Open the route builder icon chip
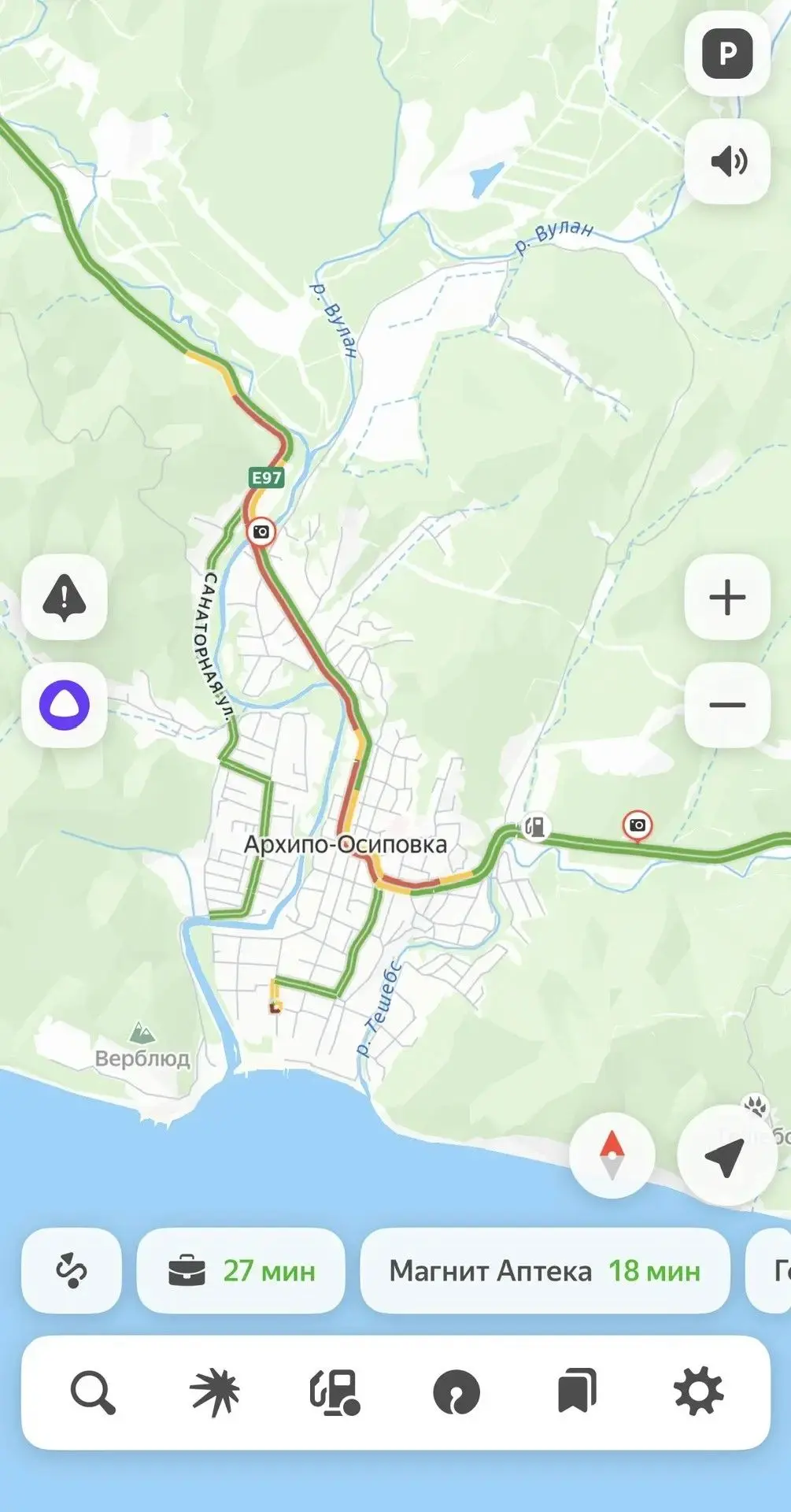791x1512 pixels. 72,1270
